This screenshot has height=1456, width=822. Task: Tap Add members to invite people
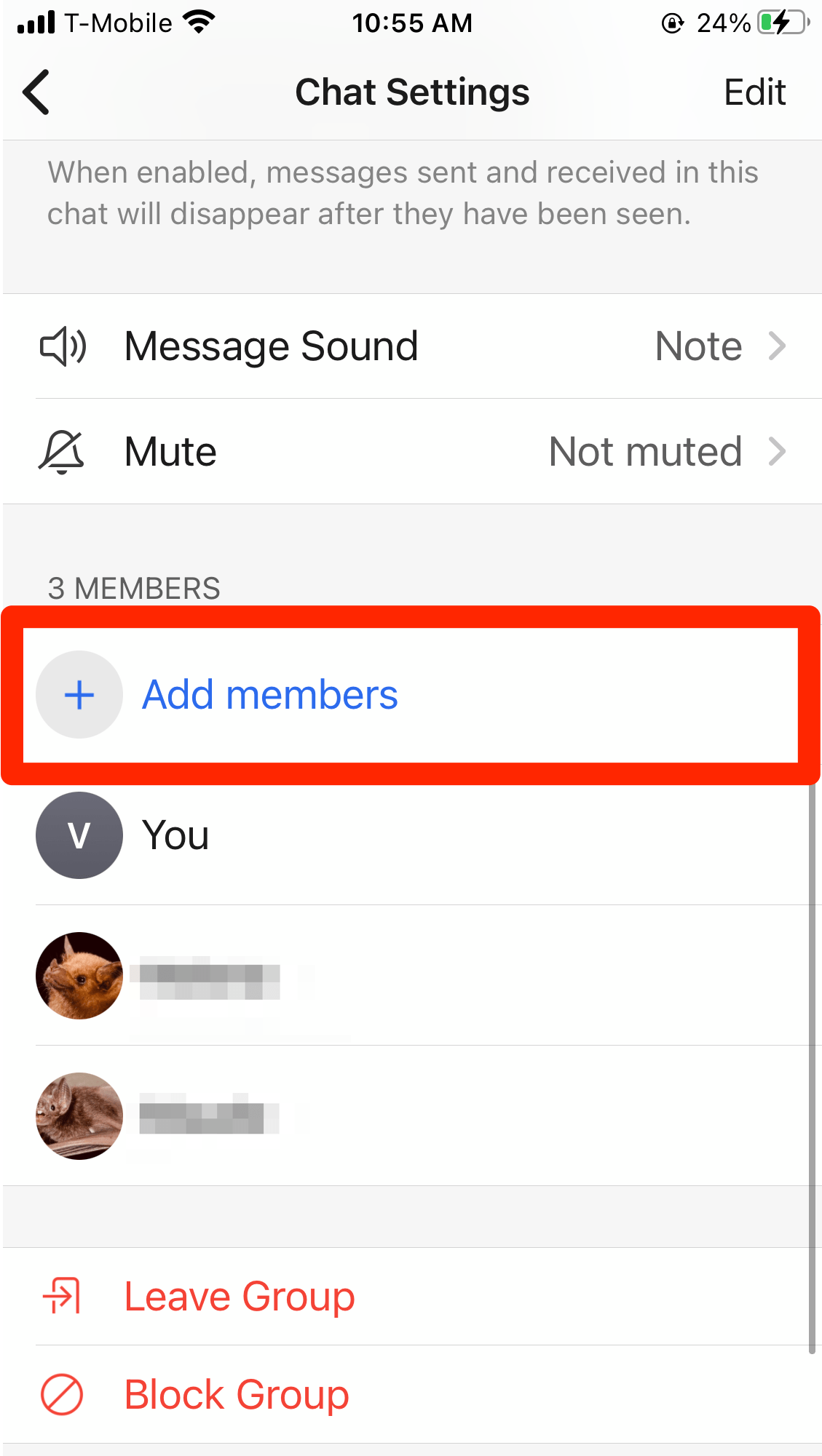270,695
